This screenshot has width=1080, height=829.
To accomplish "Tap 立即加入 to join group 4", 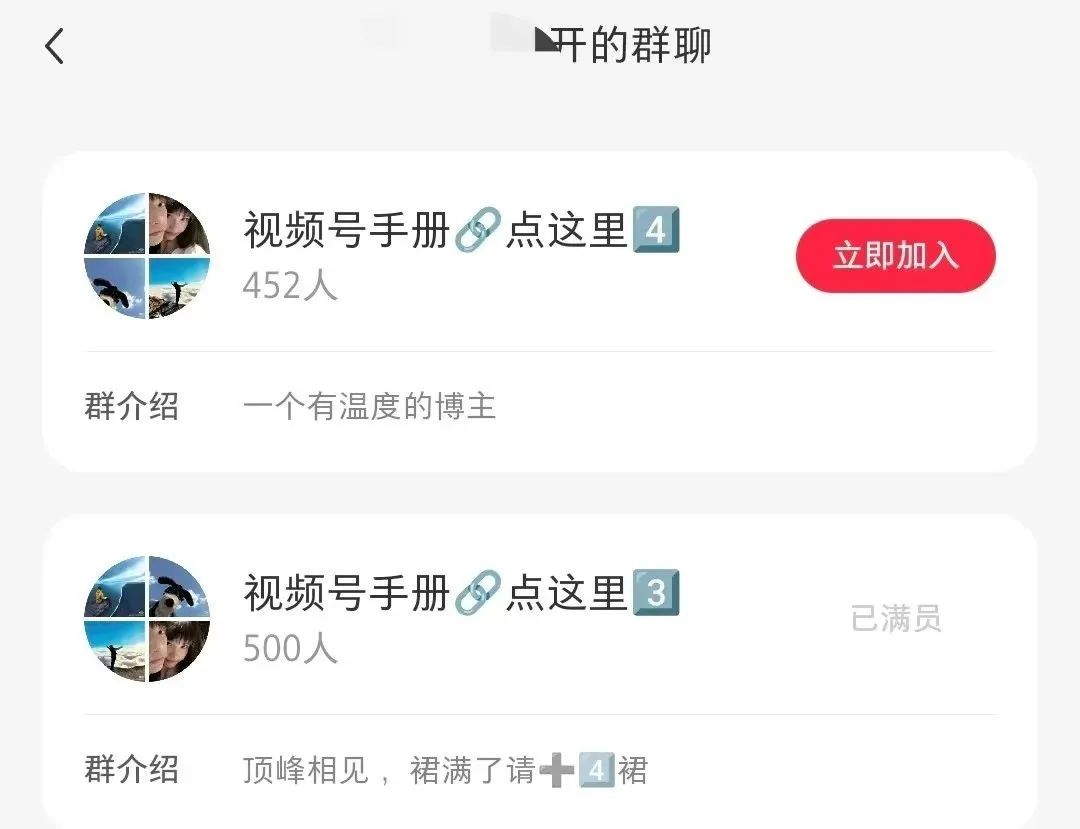I will click(x=895, y=256).
